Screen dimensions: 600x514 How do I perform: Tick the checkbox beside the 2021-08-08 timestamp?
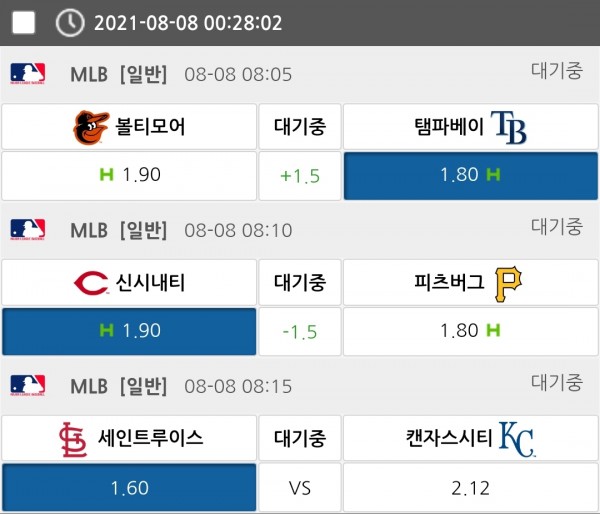25,22
